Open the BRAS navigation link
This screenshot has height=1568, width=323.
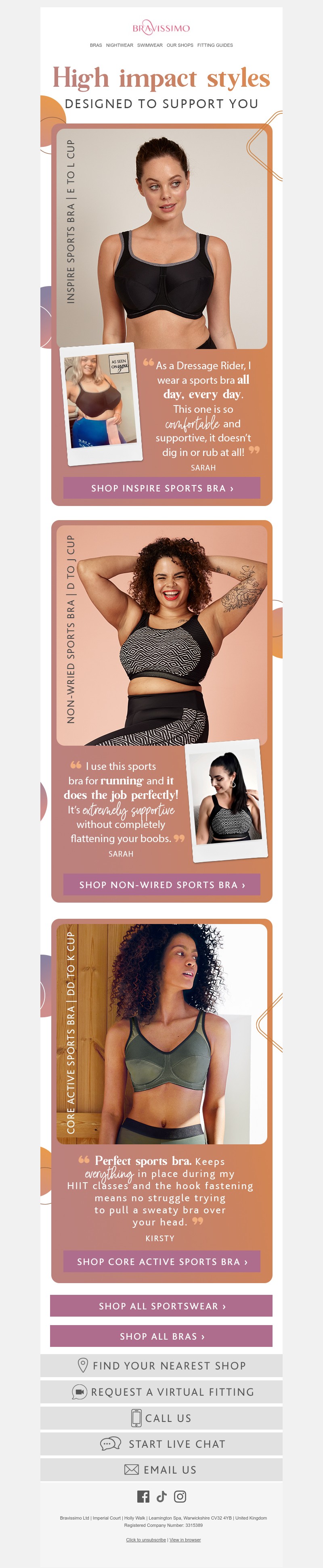coord(96,45)
